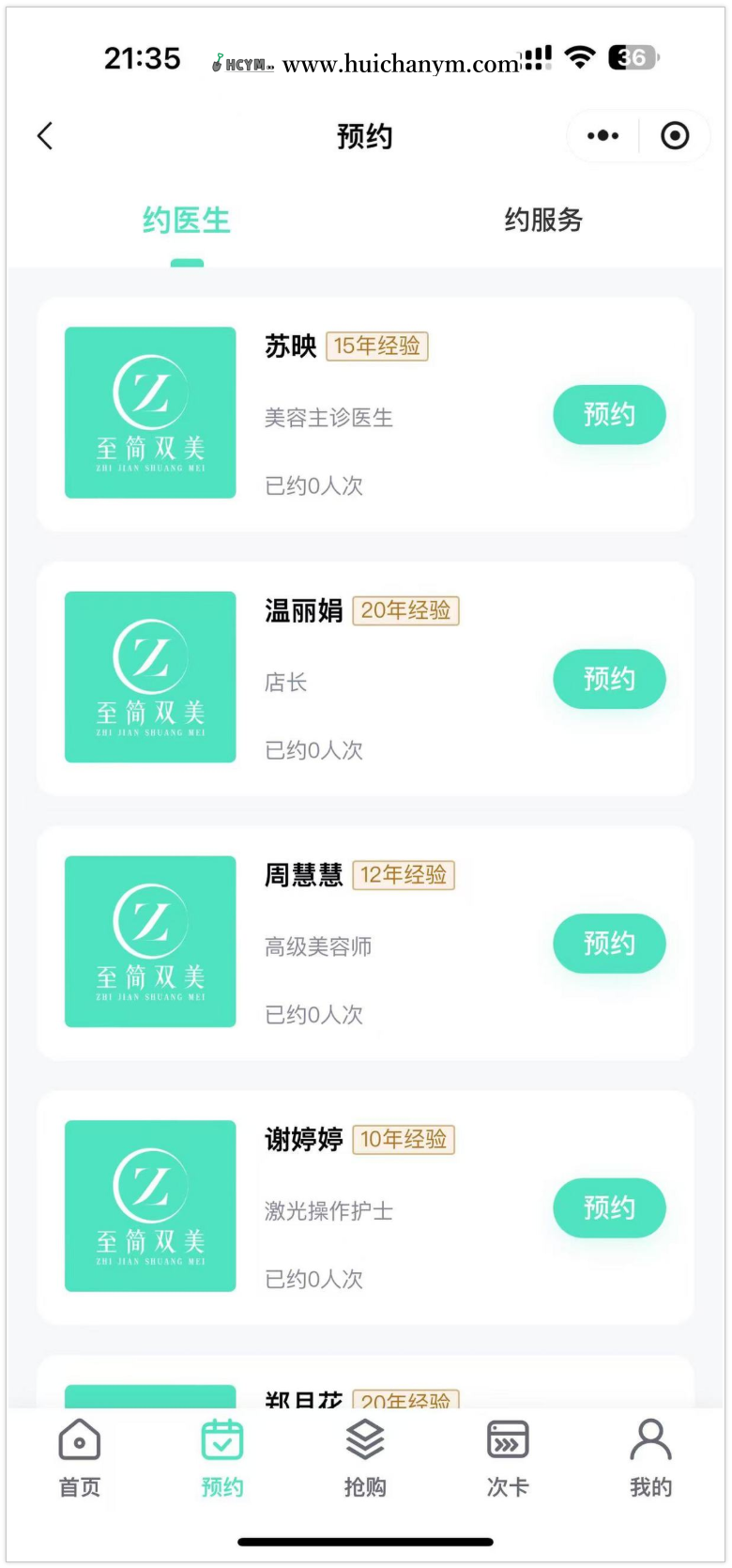Stay on the 约医生 tab
The width and height of the screenshot is (732, 1568).
click(x=186, y=220)
